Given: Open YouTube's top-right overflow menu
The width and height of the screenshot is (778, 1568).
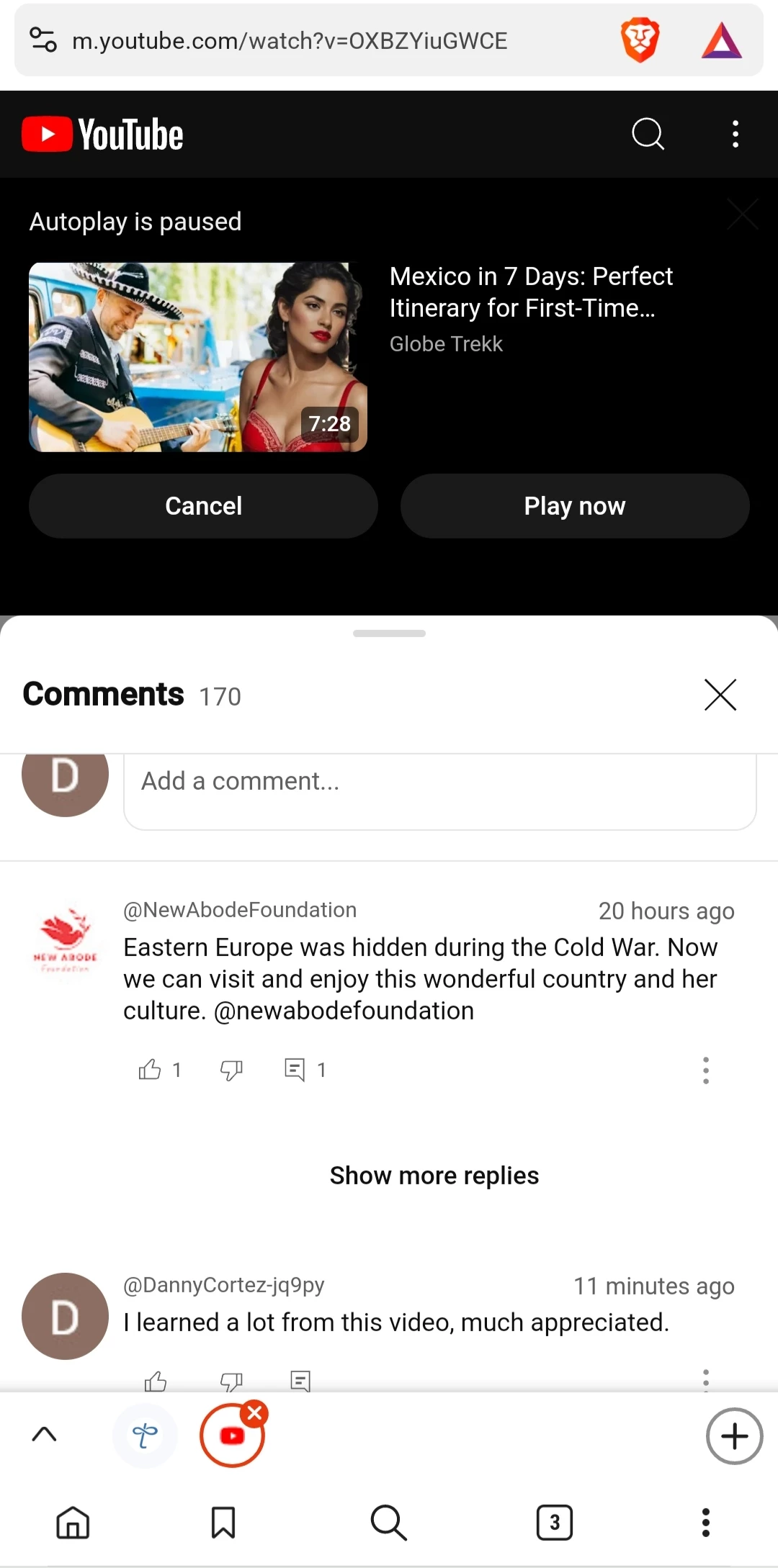Looking at the screenshot, I should (735, 134).
